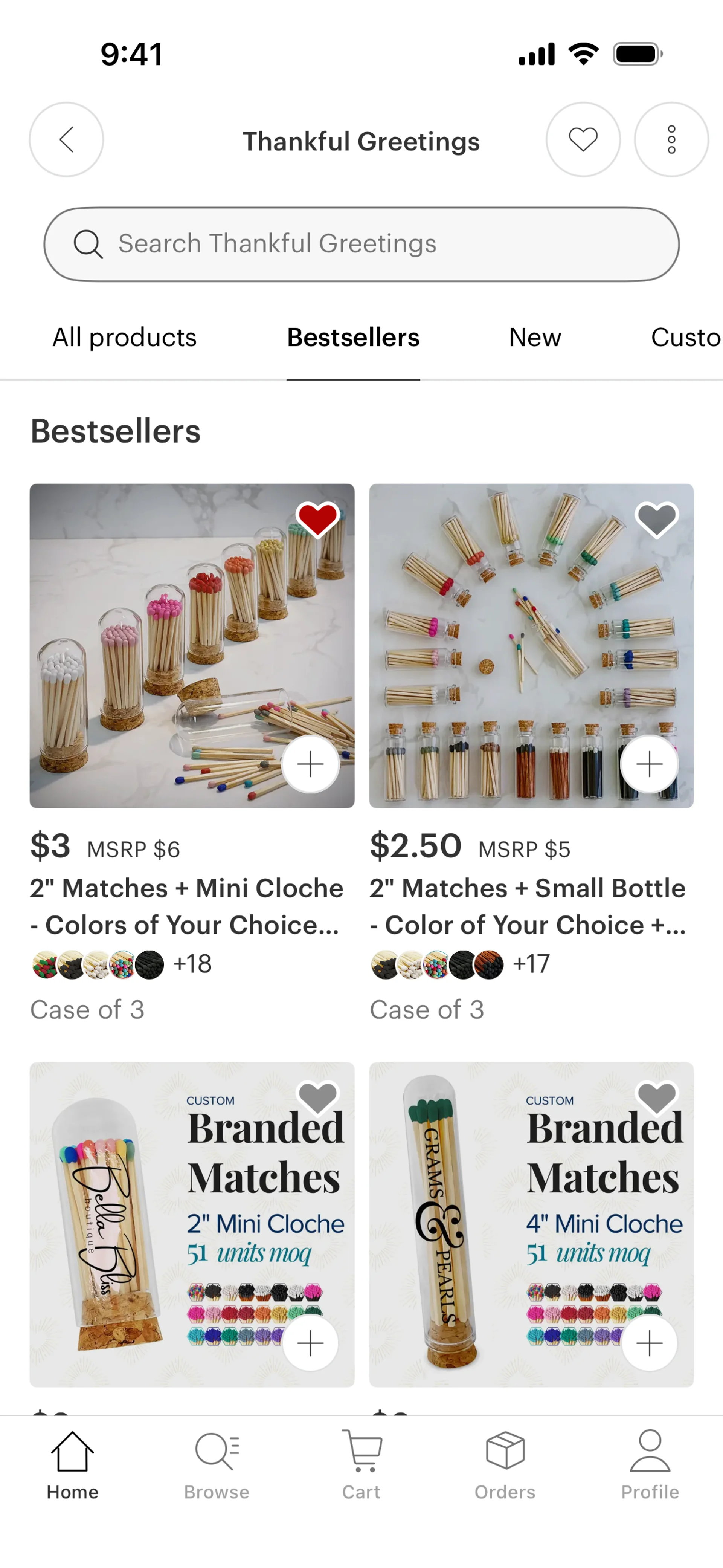Like the 4" Mini Cloche Branded Matches
Screen dimensions: 723x1568
pos(656,1097)
